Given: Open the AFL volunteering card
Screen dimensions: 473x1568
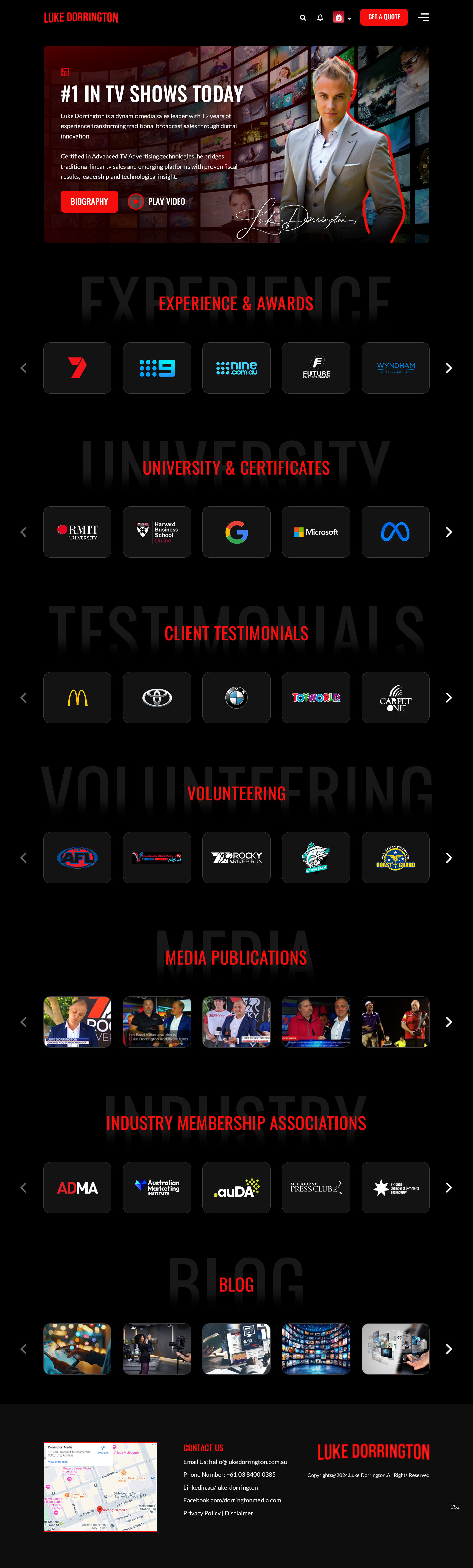Looking at the screenshot, I should (x=77, y=857).
